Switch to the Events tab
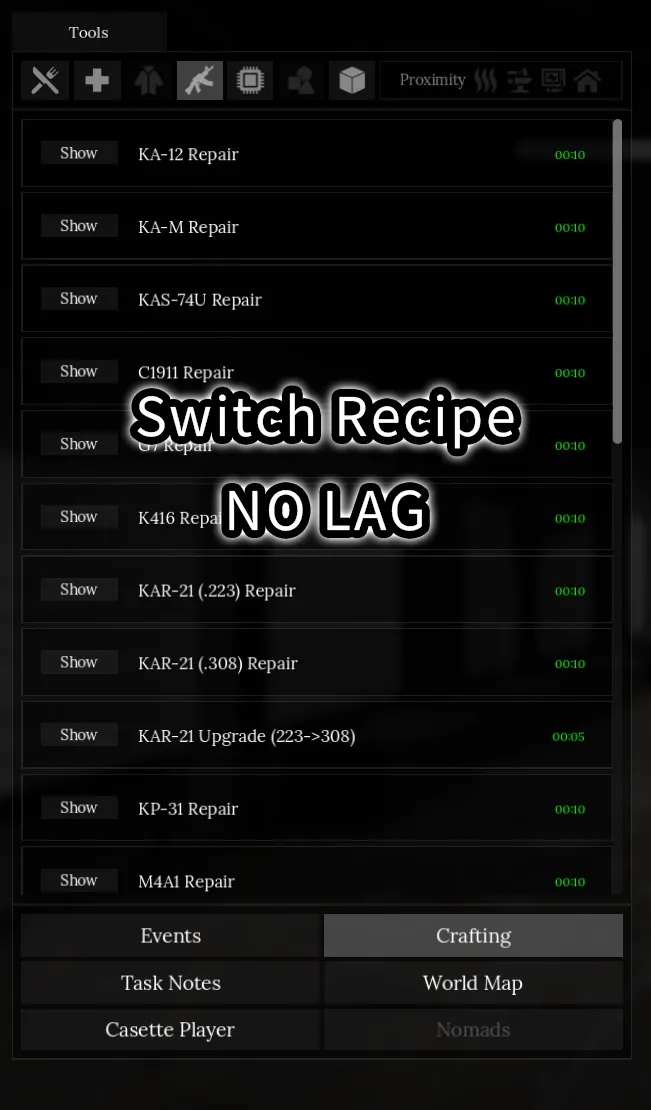This screenshot has height=1110, width=651. pyautogui.click(x=171, y=936)
